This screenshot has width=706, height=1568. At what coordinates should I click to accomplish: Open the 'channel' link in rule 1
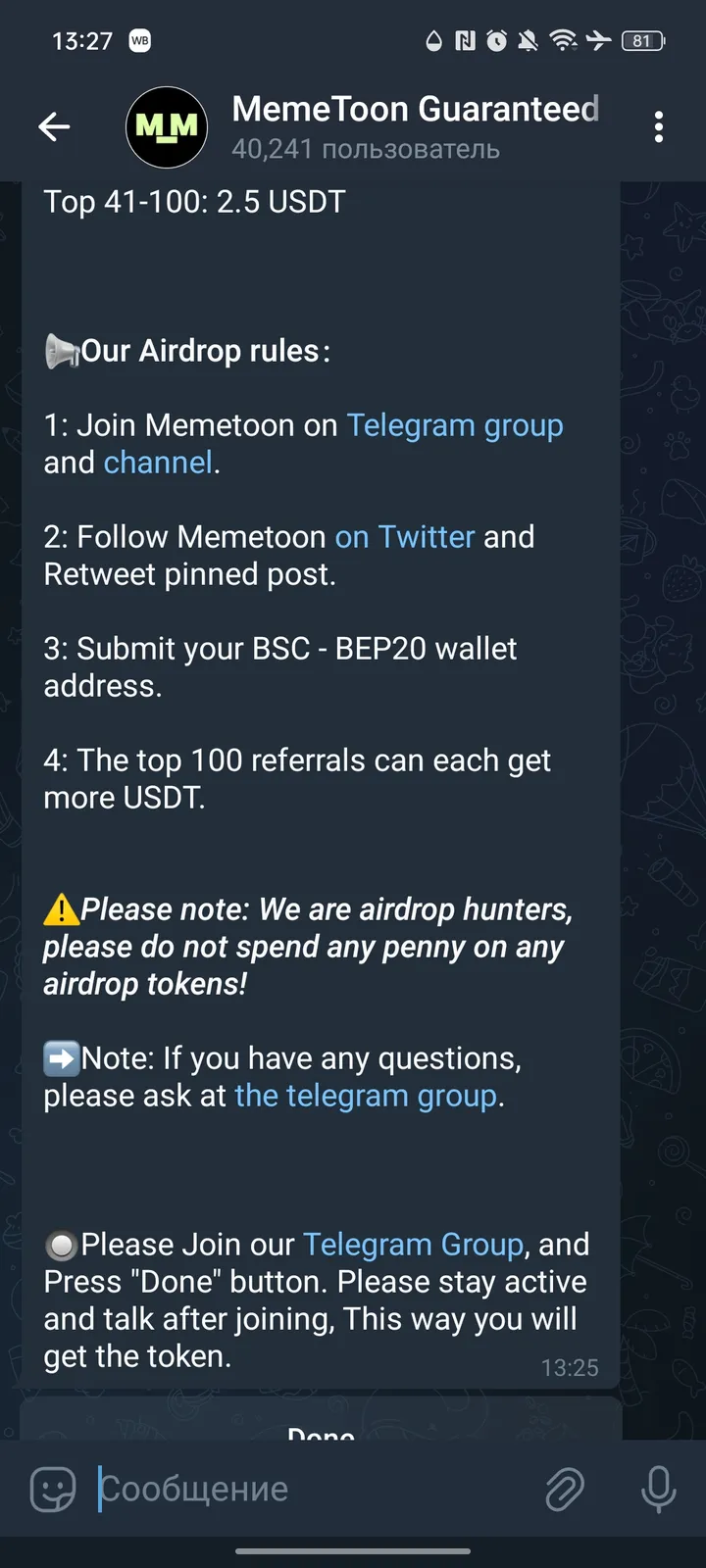[x=158, y=463]
